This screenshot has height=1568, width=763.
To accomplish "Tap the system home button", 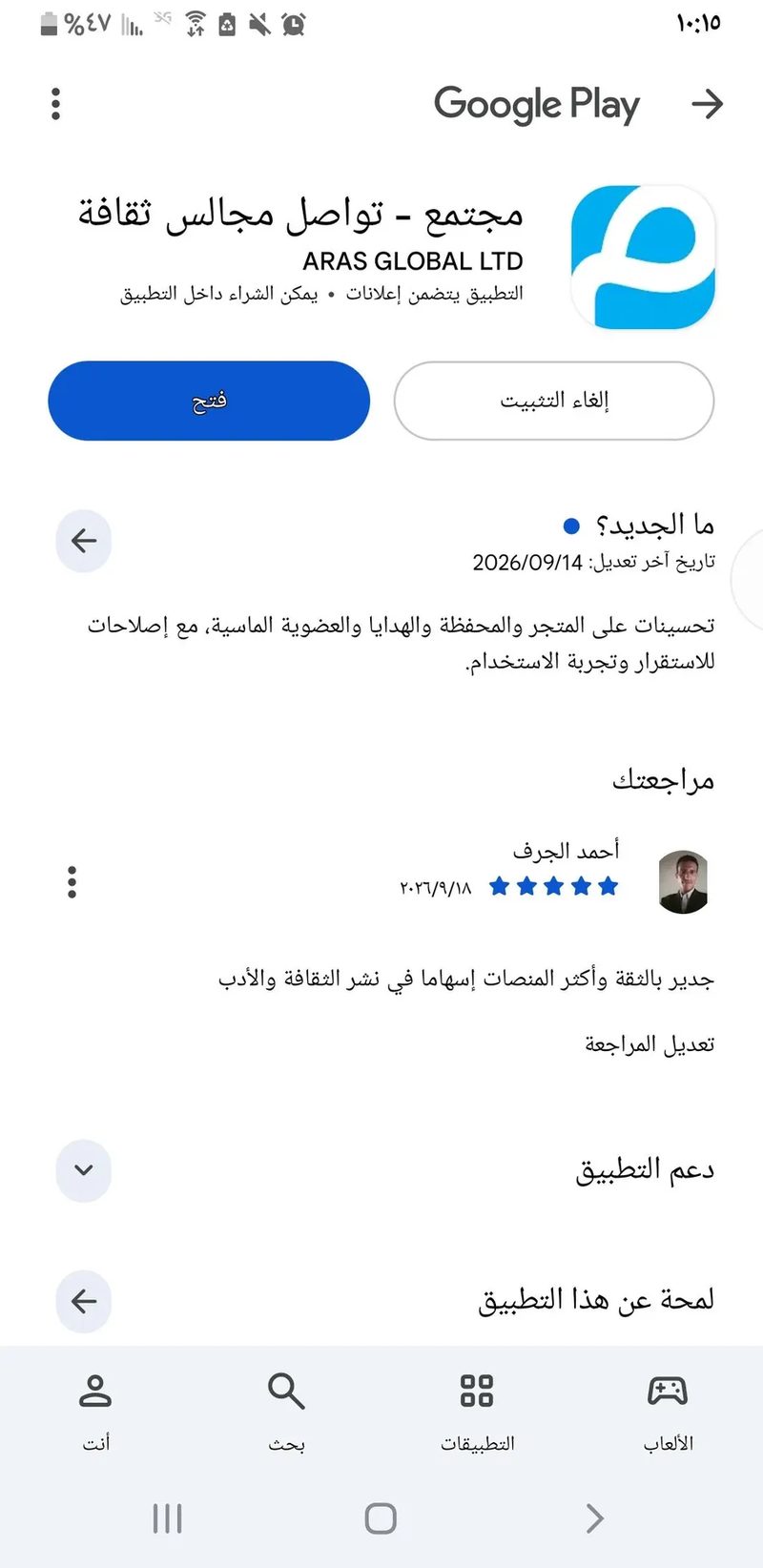I will tap(381, 1518).
